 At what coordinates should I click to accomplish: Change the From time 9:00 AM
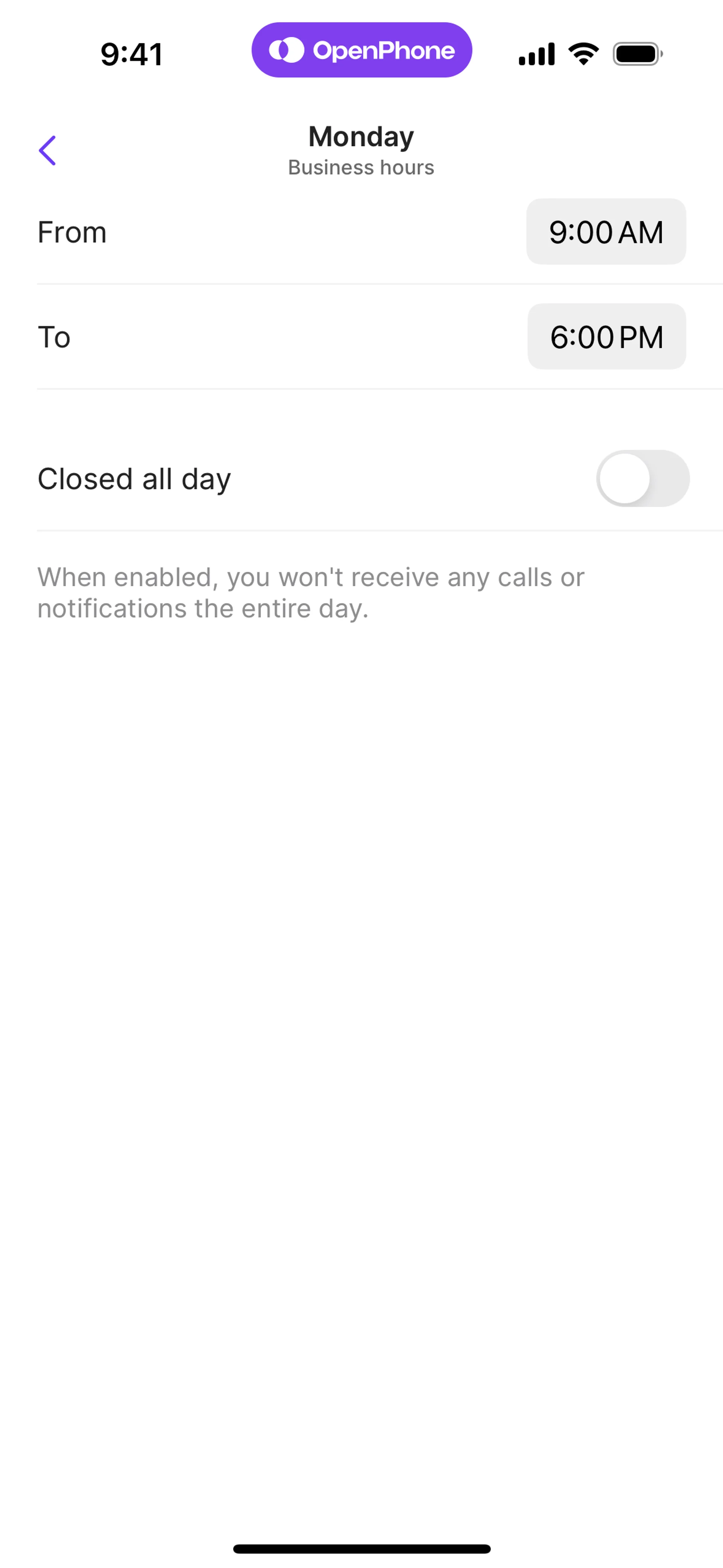tap(606, 232)
